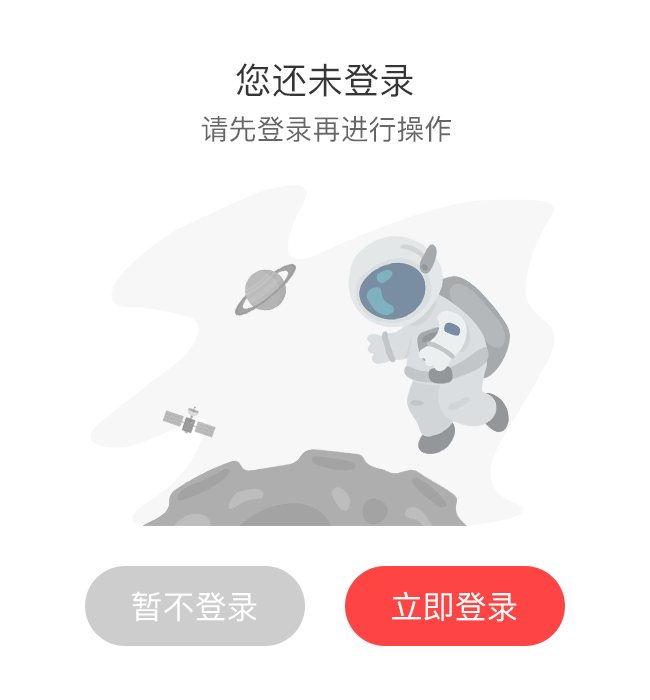Choose 暂不登录 to skip login
Image resolution: width=650 pixels, height=700 pixels.
point(195,606)
